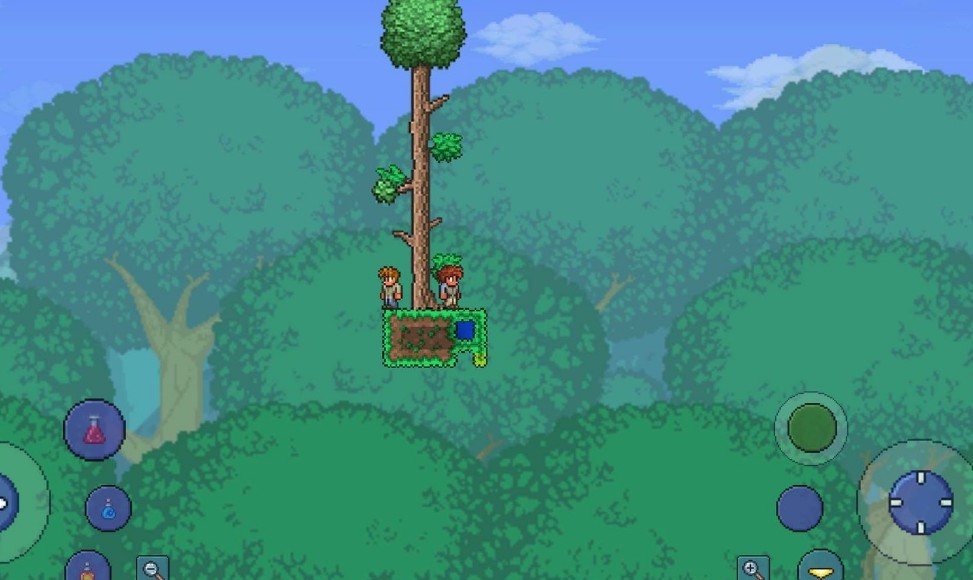Zoom in with the plus magnifier
Image resolution: width=973 pixels, height=580 pixels.
(753, 569)
